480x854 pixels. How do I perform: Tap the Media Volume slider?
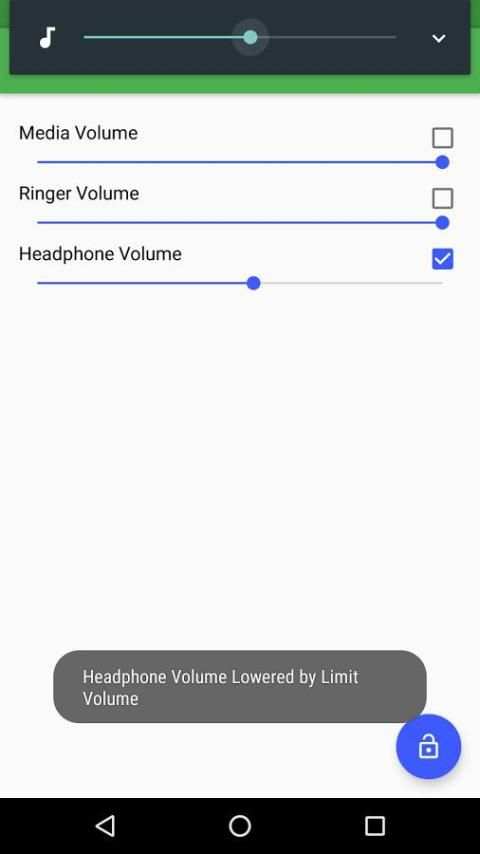(x=240, y=162)
